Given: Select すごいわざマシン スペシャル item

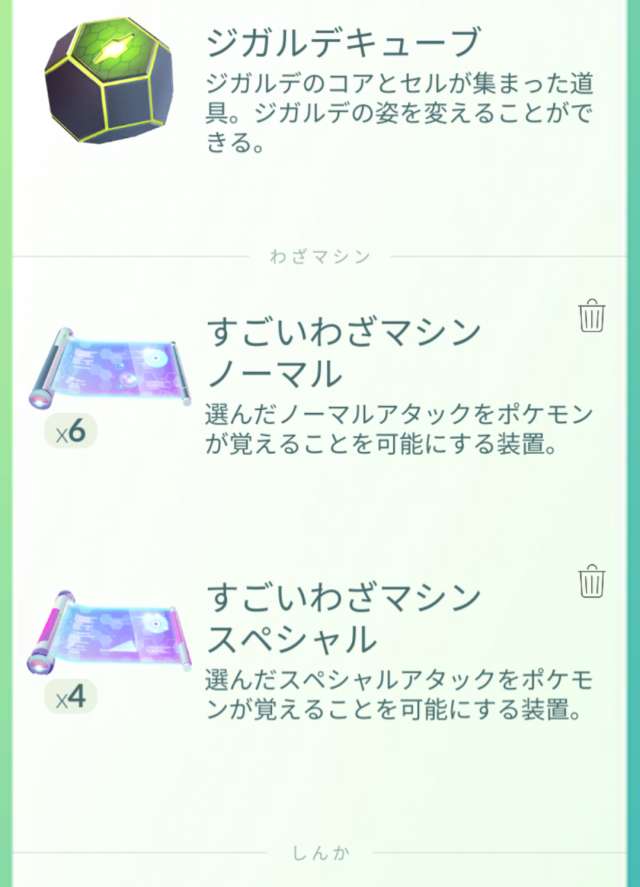Looking at the screenshot, I should [112, 637].
